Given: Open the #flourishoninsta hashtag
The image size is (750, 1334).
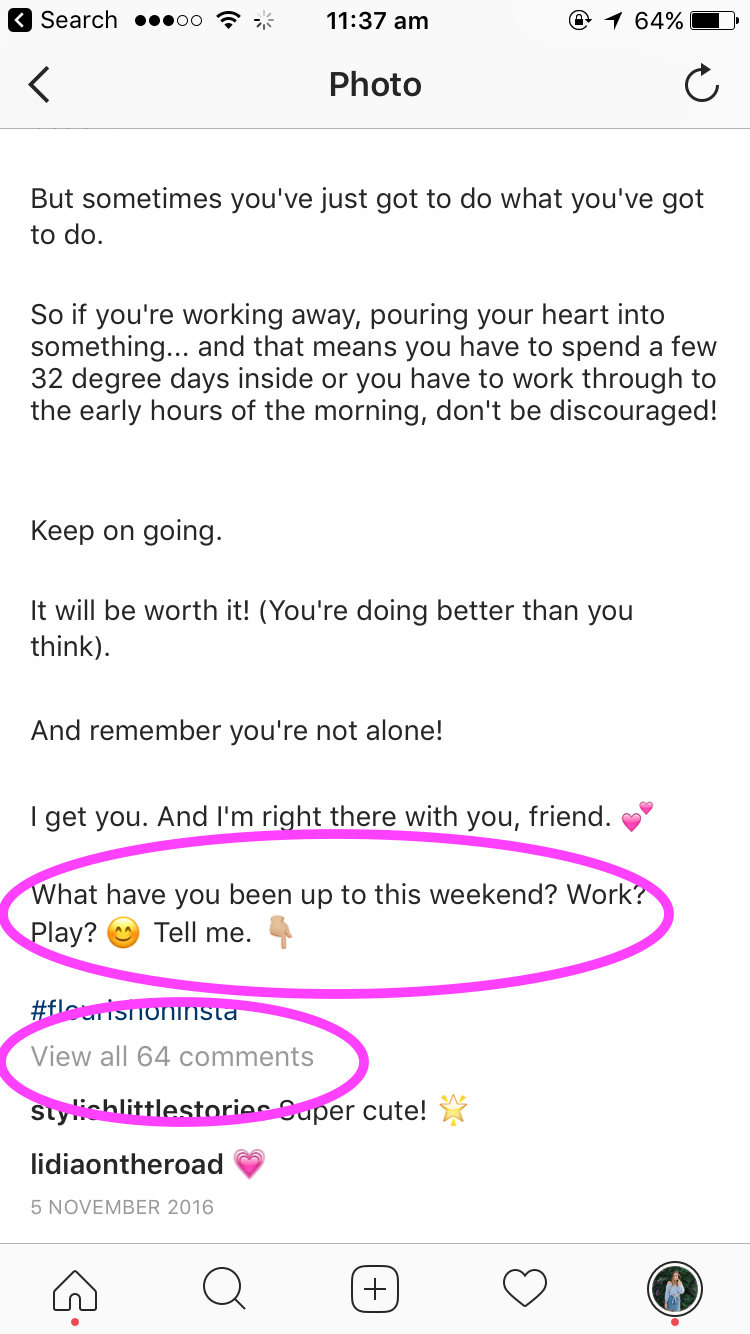Looking at the screenshot, I should click(135, 1009).
